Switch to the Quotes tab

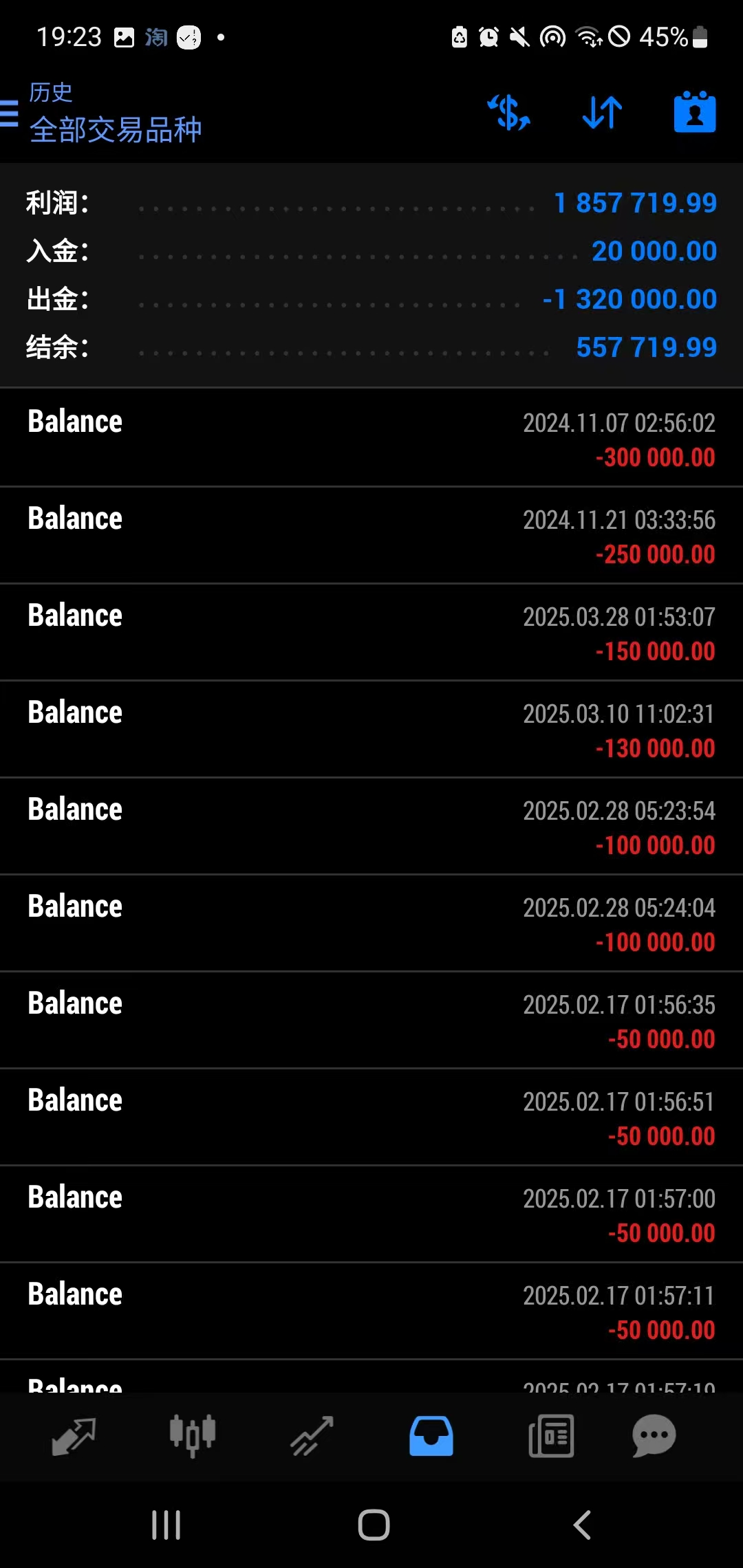tap(74, 1436)
